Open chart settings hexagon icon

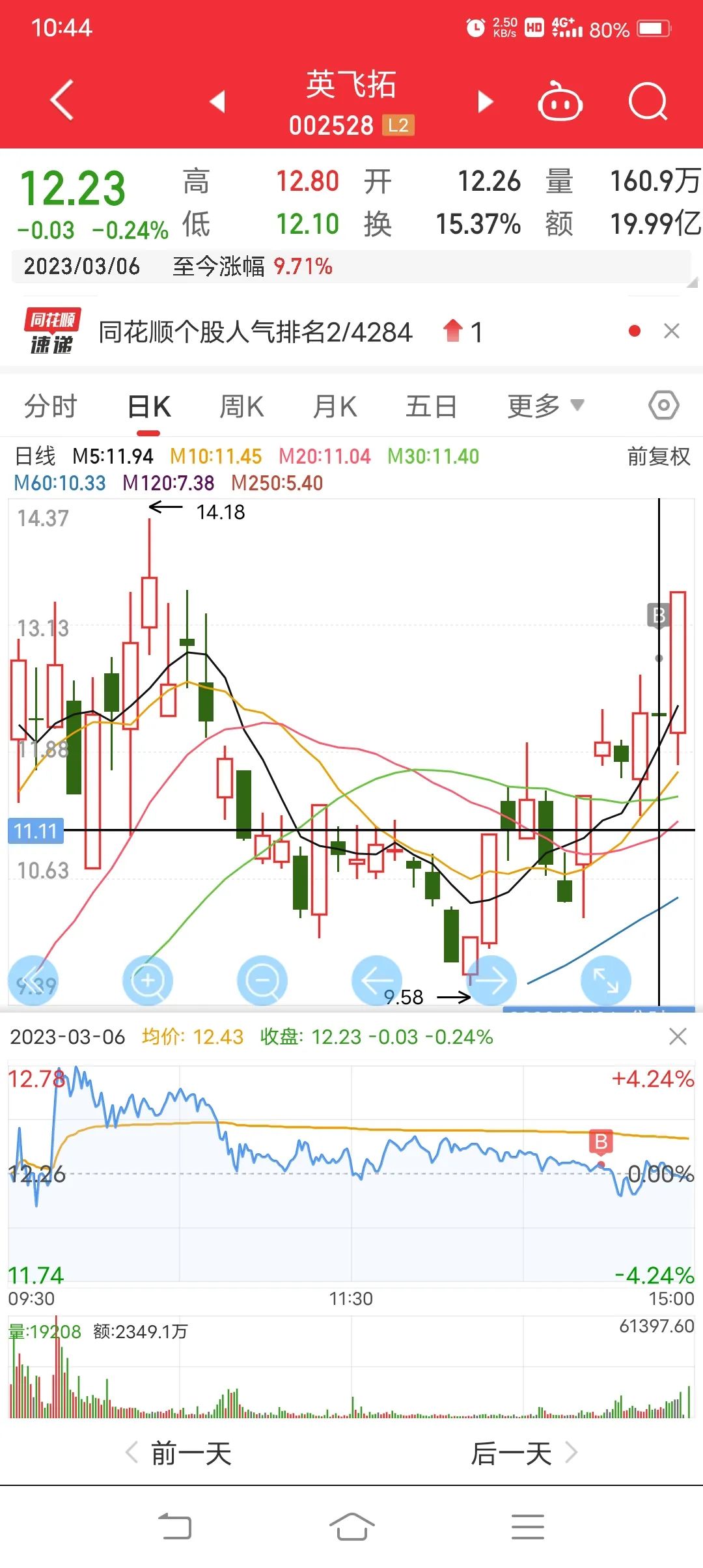click(x=663, y=406)
